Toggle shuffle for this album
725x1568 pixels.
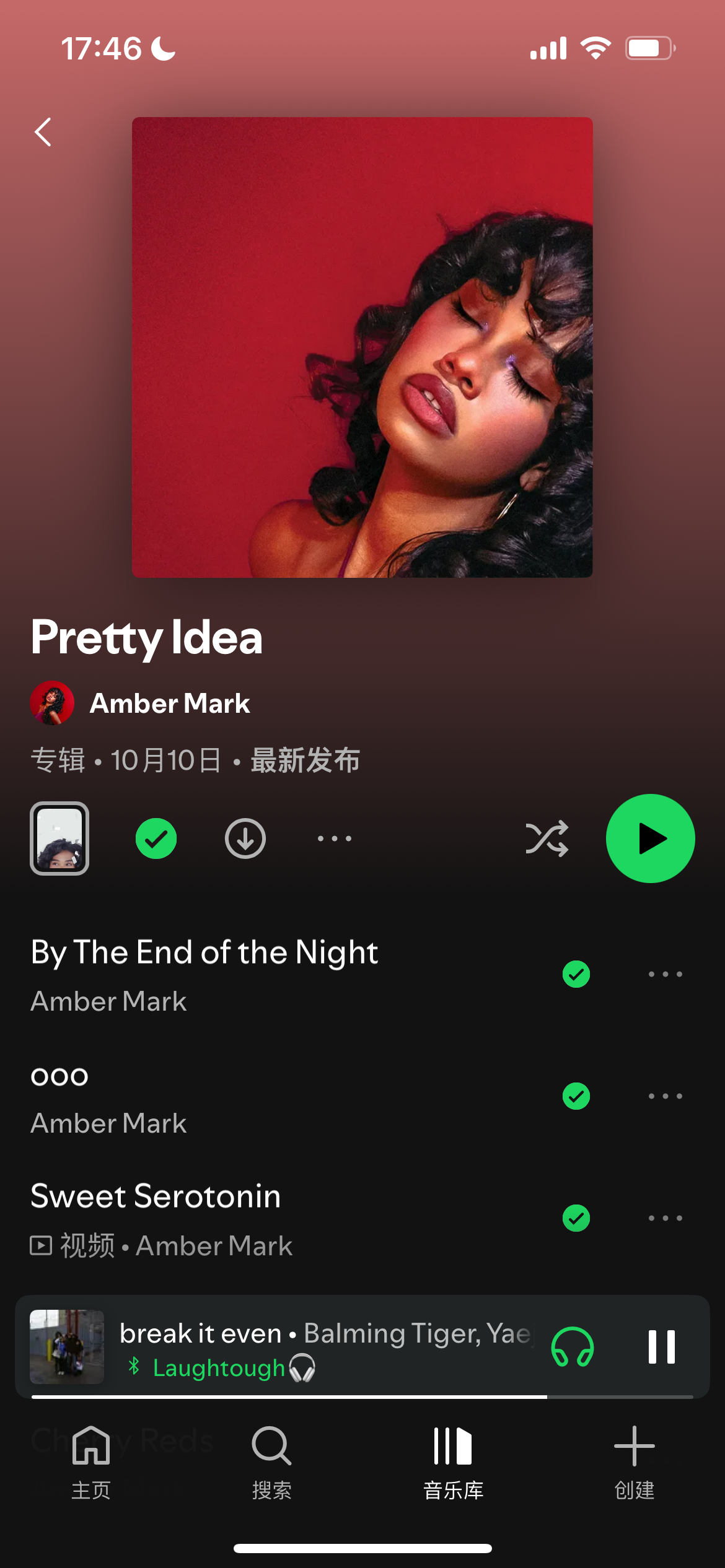pos(547,838)
